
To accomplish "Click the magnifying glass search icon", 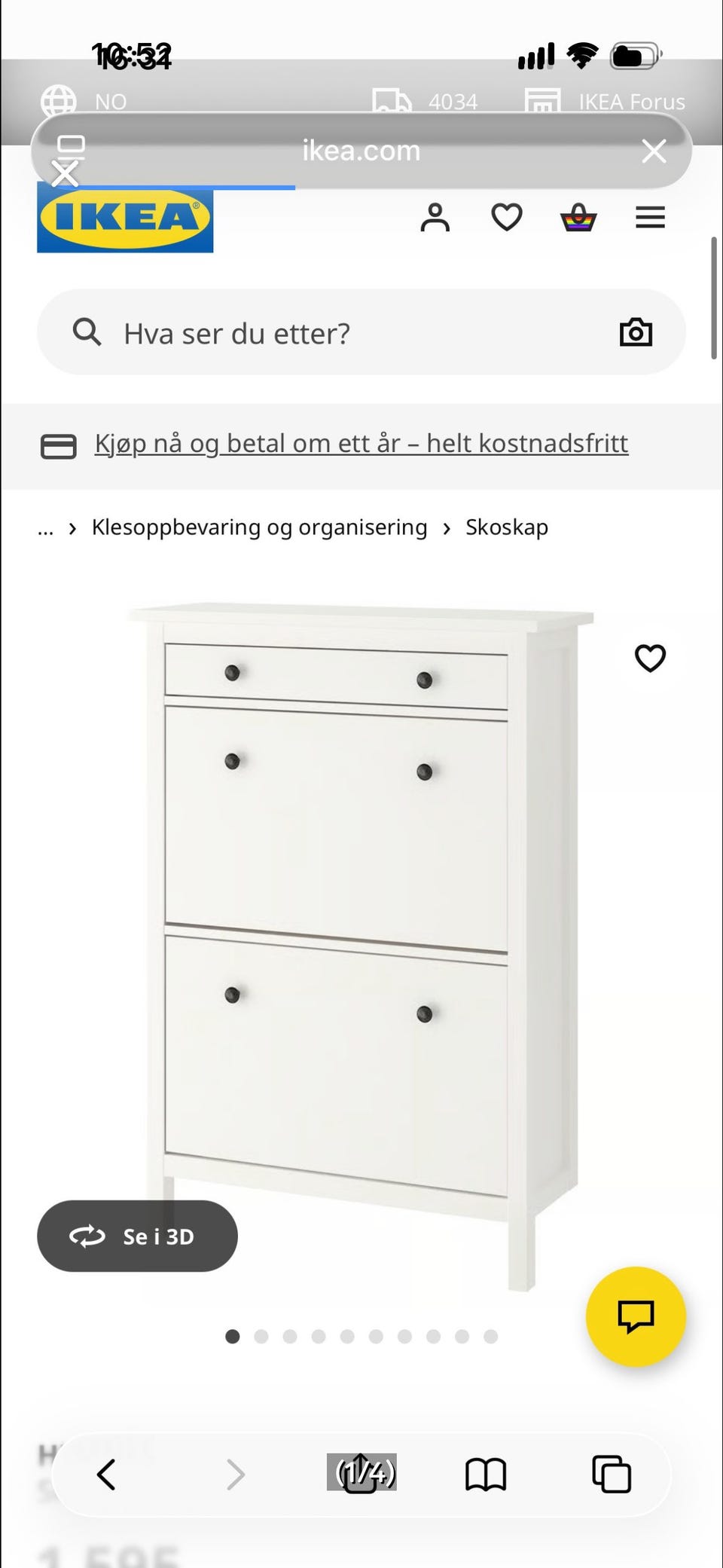I will click(x=87, y=332).
